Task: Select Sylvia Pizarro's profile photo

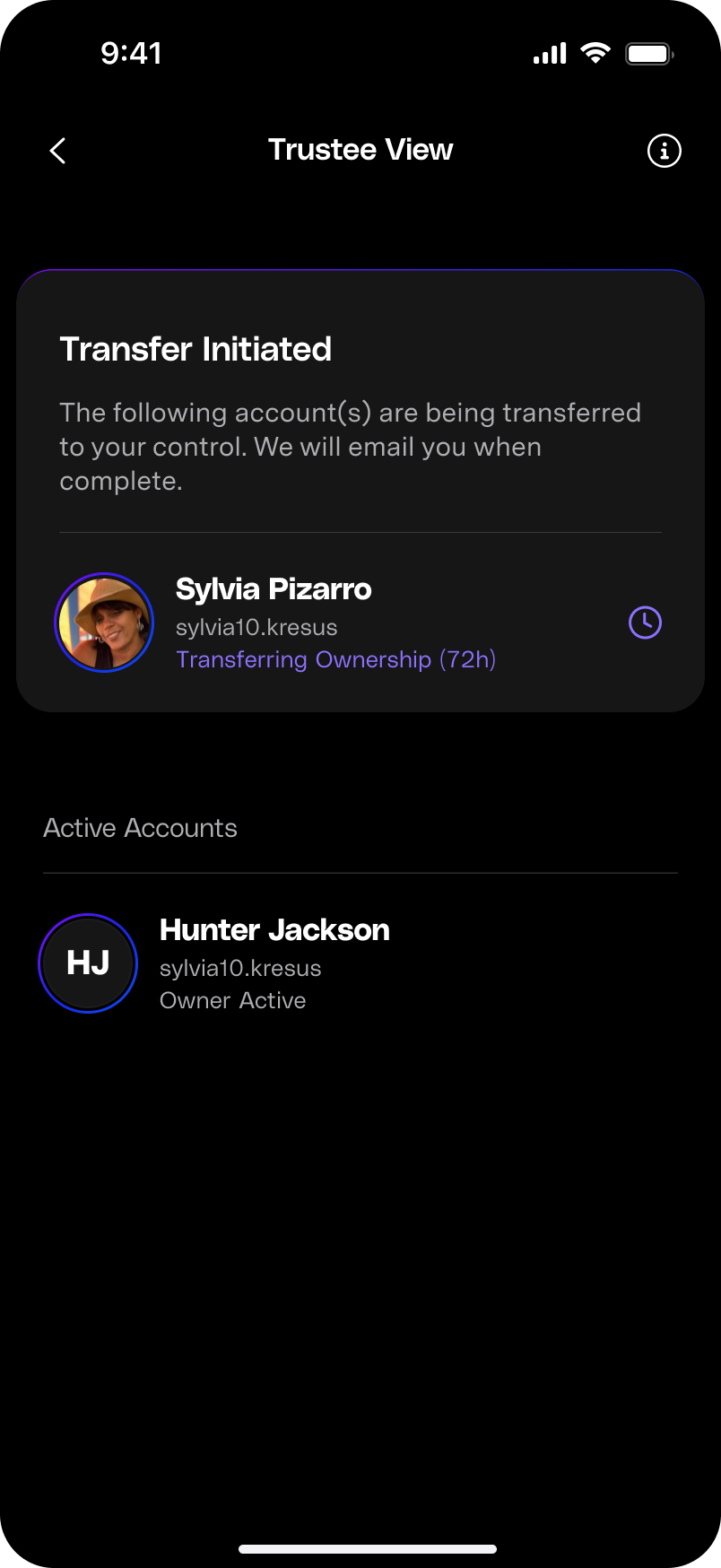Action: point(104,622)
